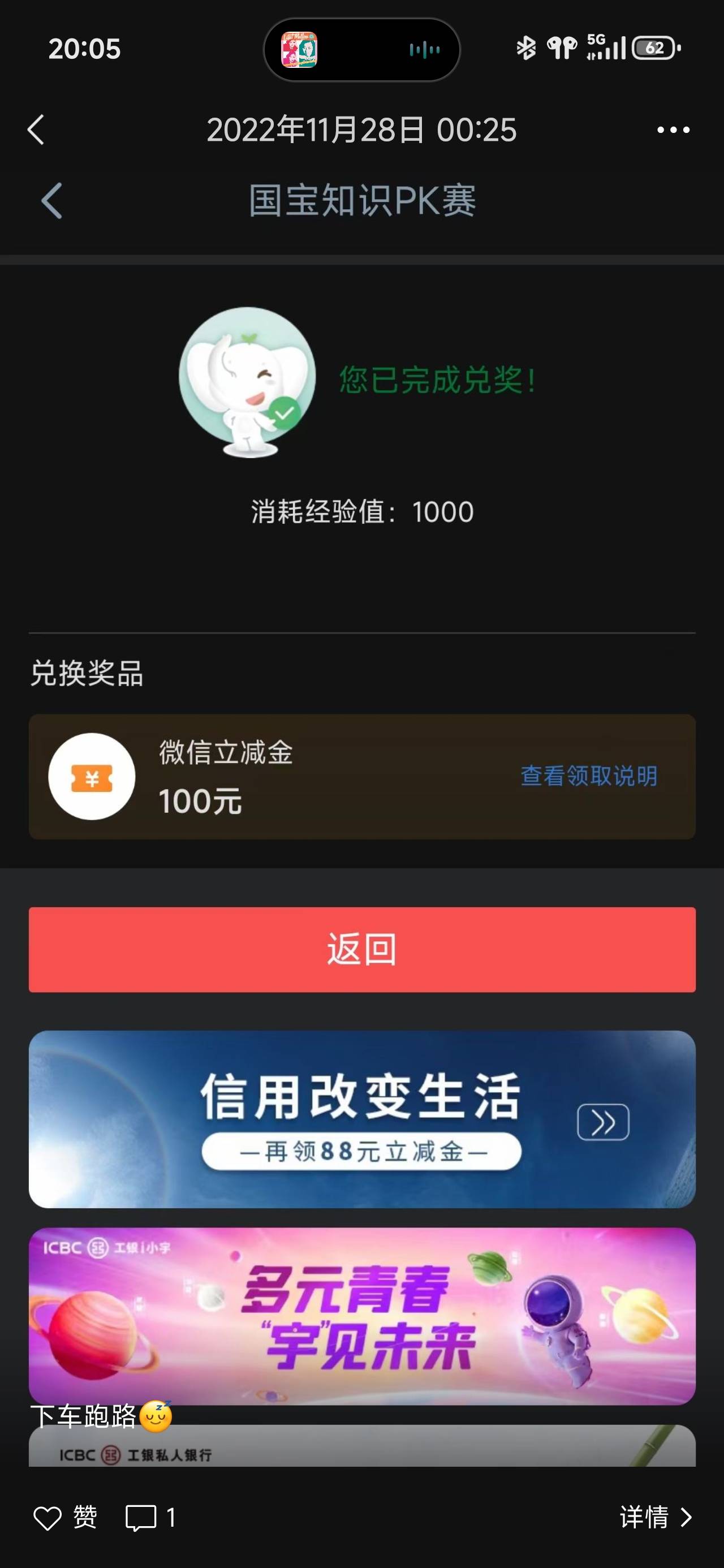Image resolution: width=724 pixels, height=1568 pixels.
Task: Like this post with the 赞 heart
Action: pos(65,1517)
